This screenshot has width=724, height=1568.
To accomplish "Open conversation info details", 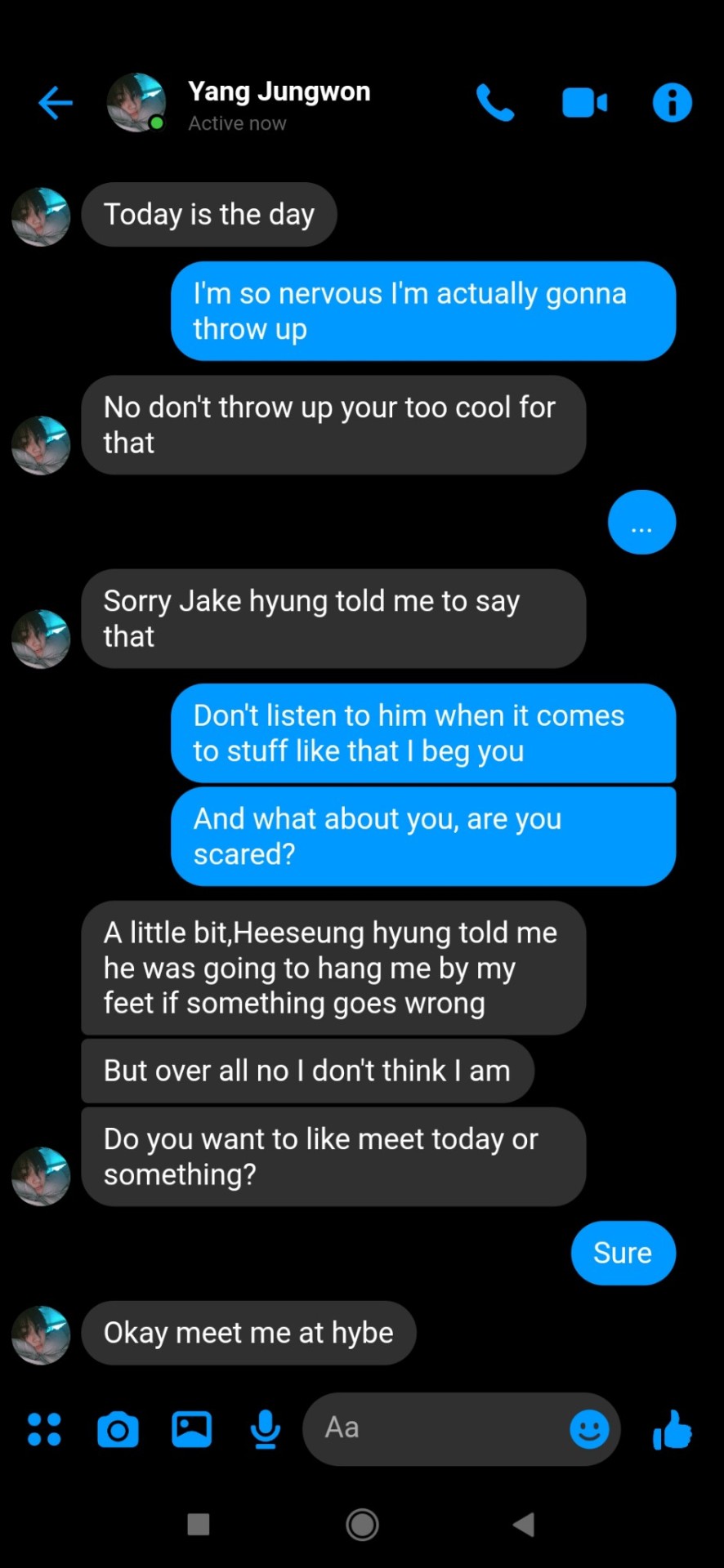I will tap(672, 103).
